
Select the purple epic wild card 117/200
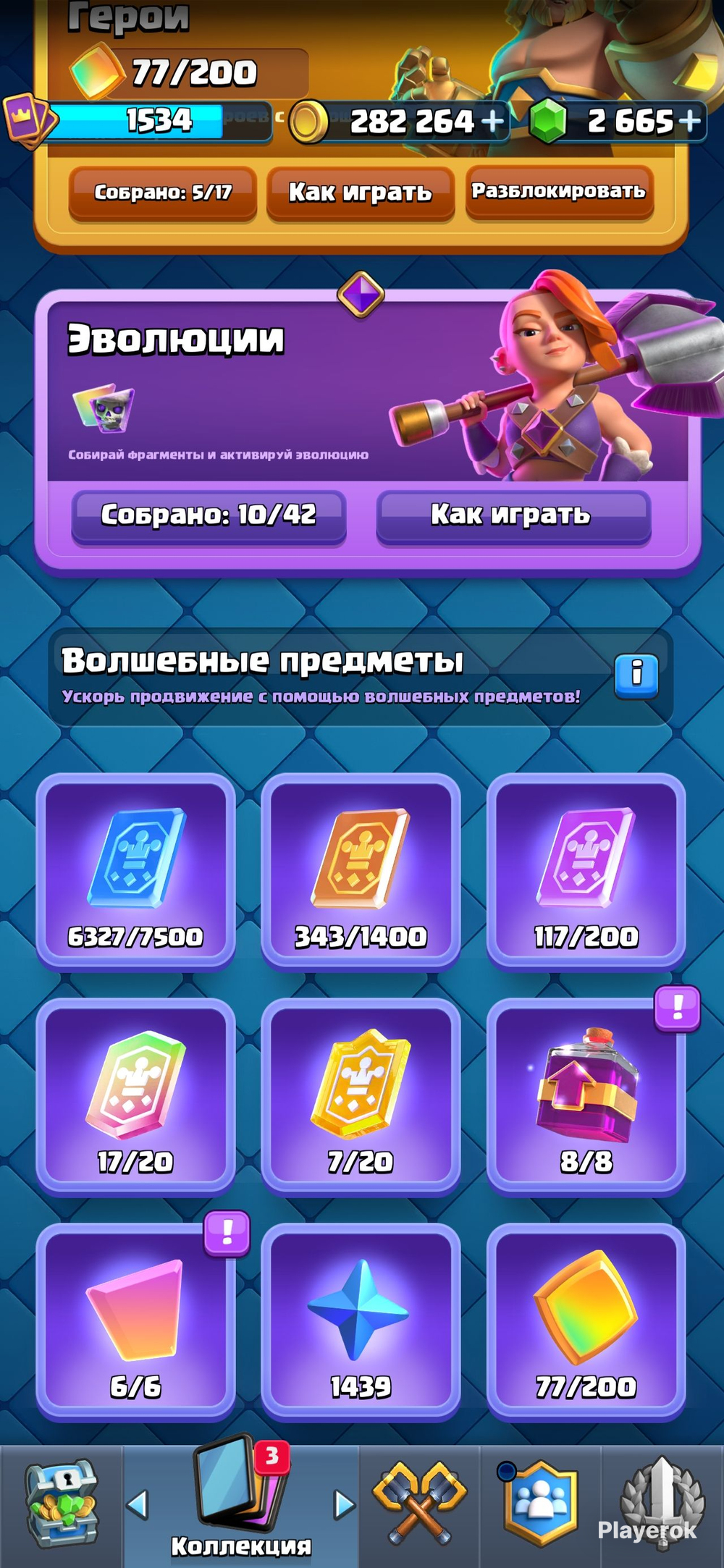coord(586,870)
